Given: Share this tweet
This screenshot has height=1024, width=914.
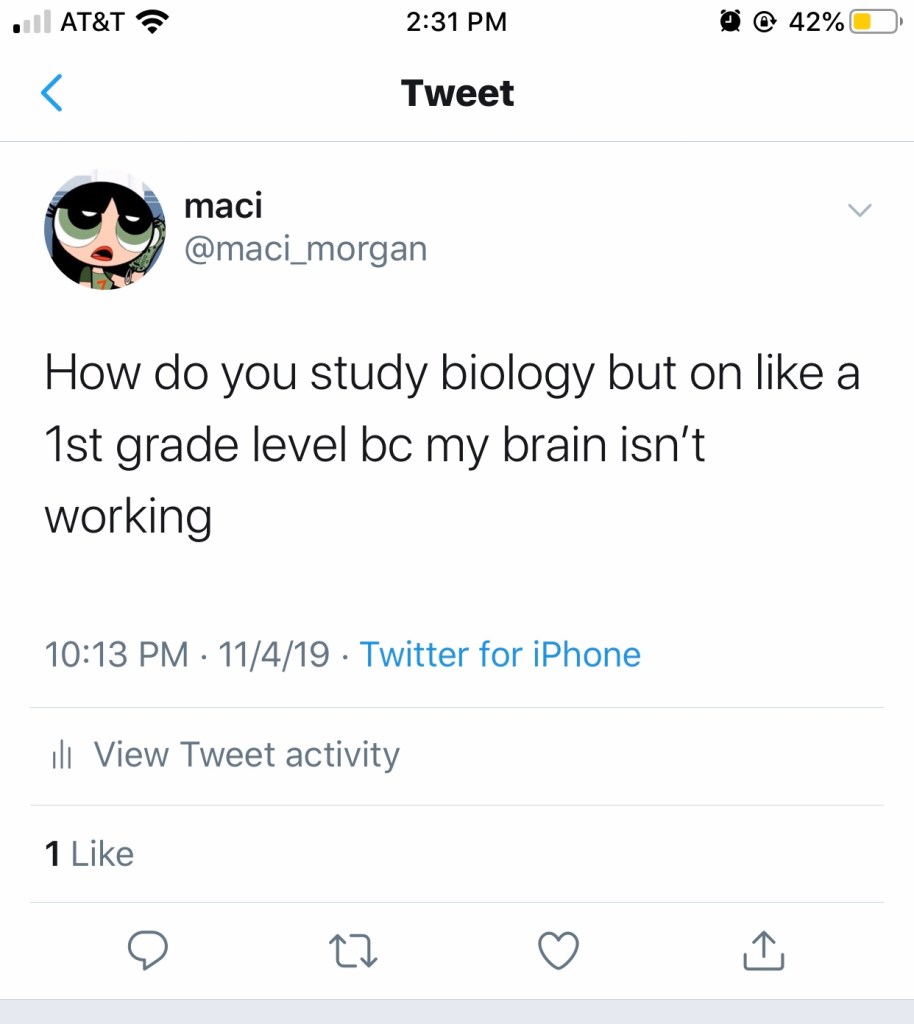Looking at the screenshot, I should click(764, 950).
